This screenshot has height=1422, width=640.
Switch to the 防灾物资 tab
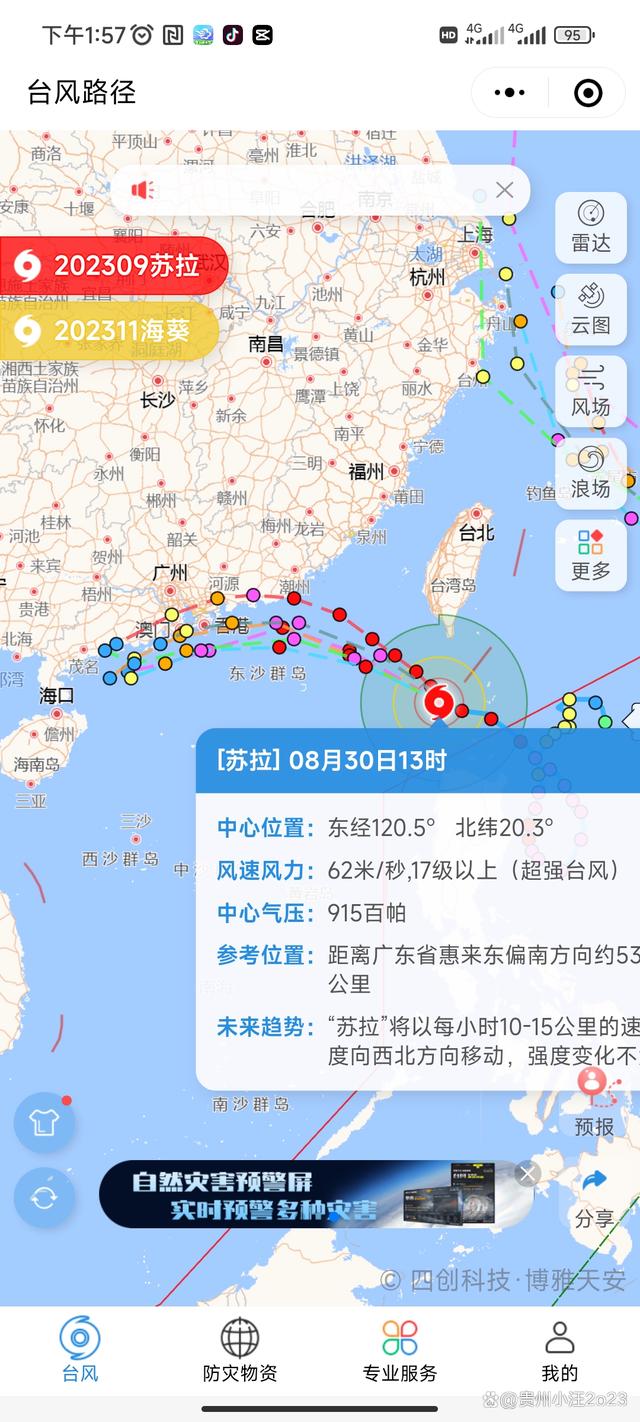tap(240, 1350)
